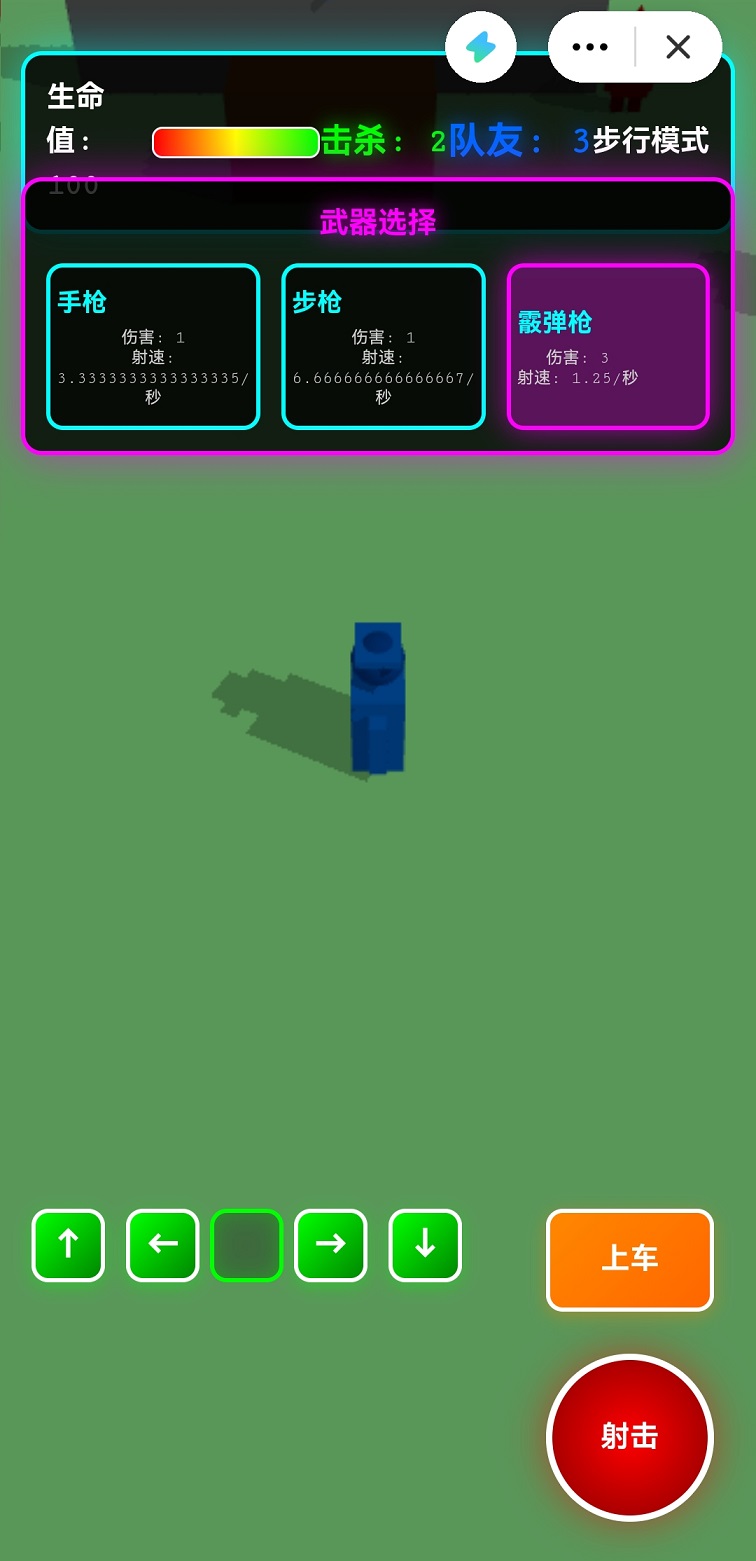Open the mini program overflow menu
756x1561 pixels.
click(590, 47)
